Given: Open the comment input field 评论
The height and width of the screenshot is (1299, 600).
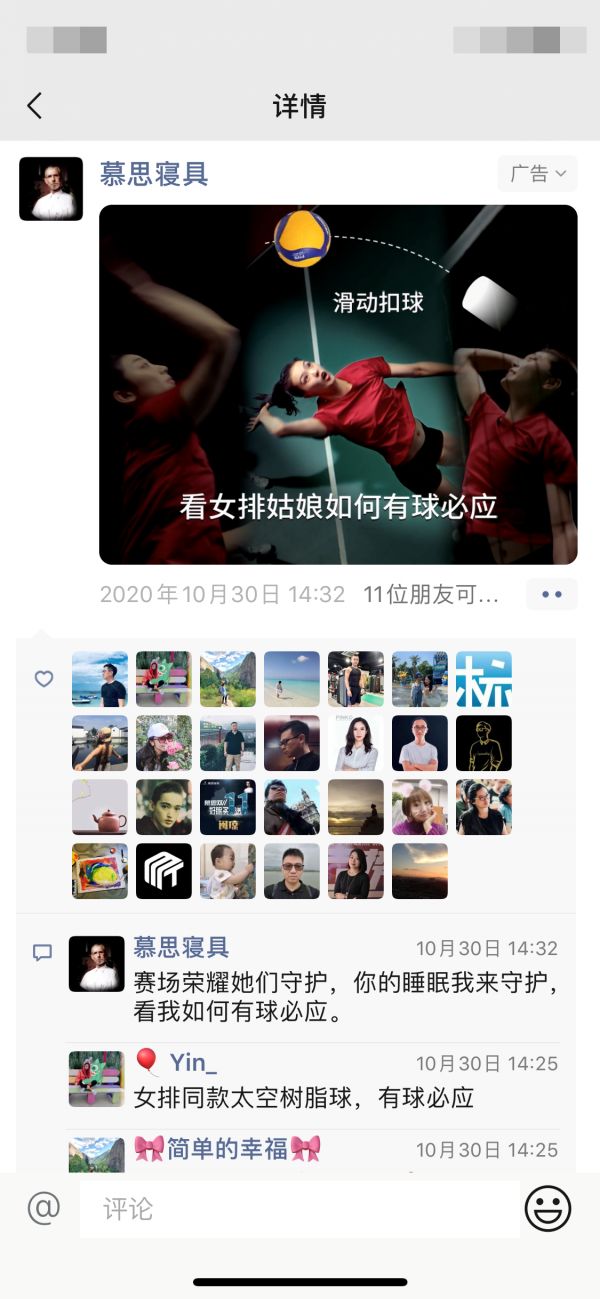Looking at the screenshot, I should point(300,1209).
